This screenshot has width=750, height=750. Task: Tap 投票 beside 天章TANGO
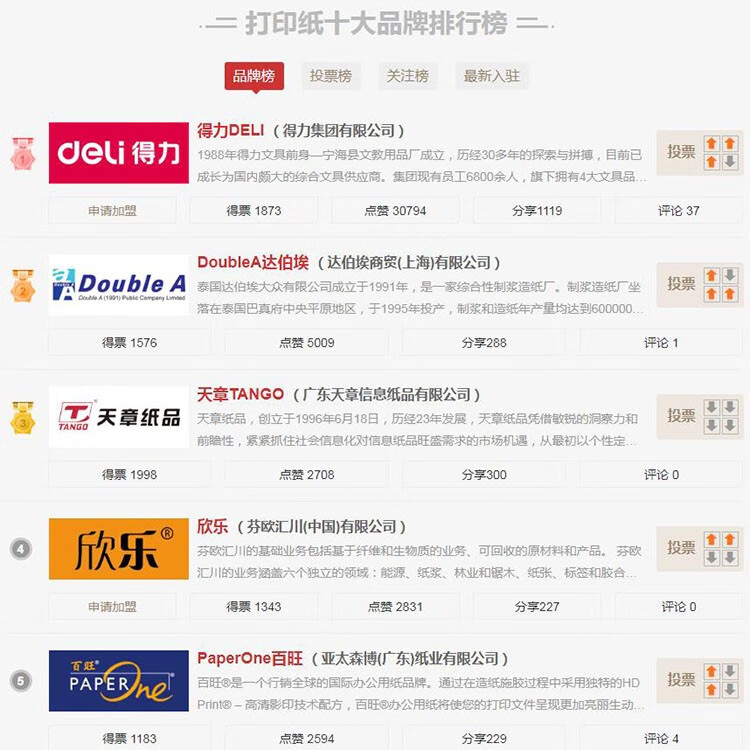[682, 416]
